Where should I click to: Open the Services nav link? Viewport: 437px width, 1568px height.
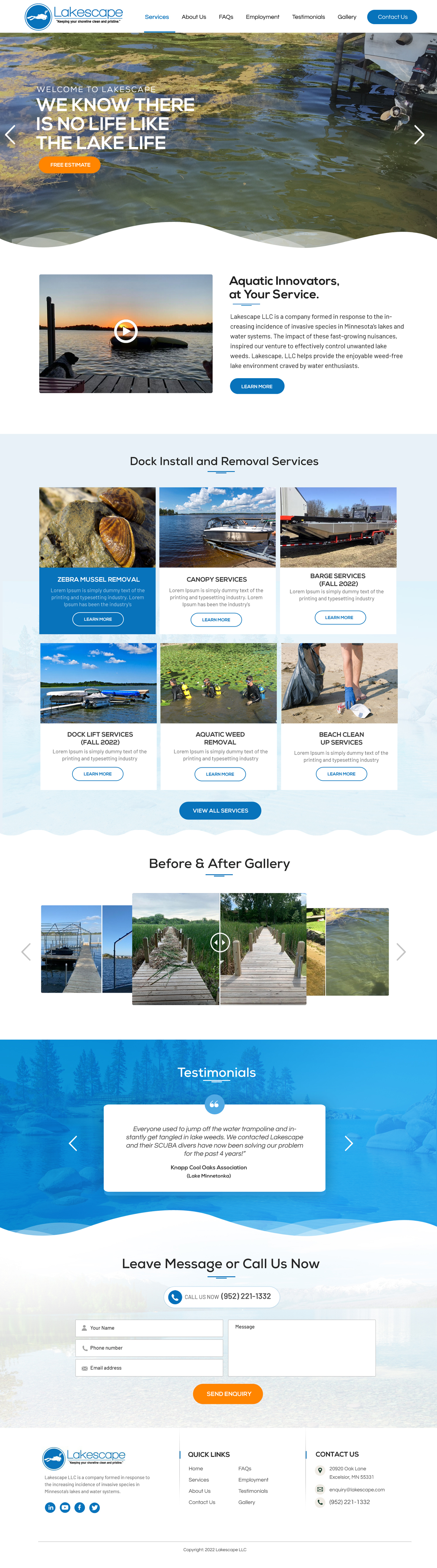coord(157,17)
